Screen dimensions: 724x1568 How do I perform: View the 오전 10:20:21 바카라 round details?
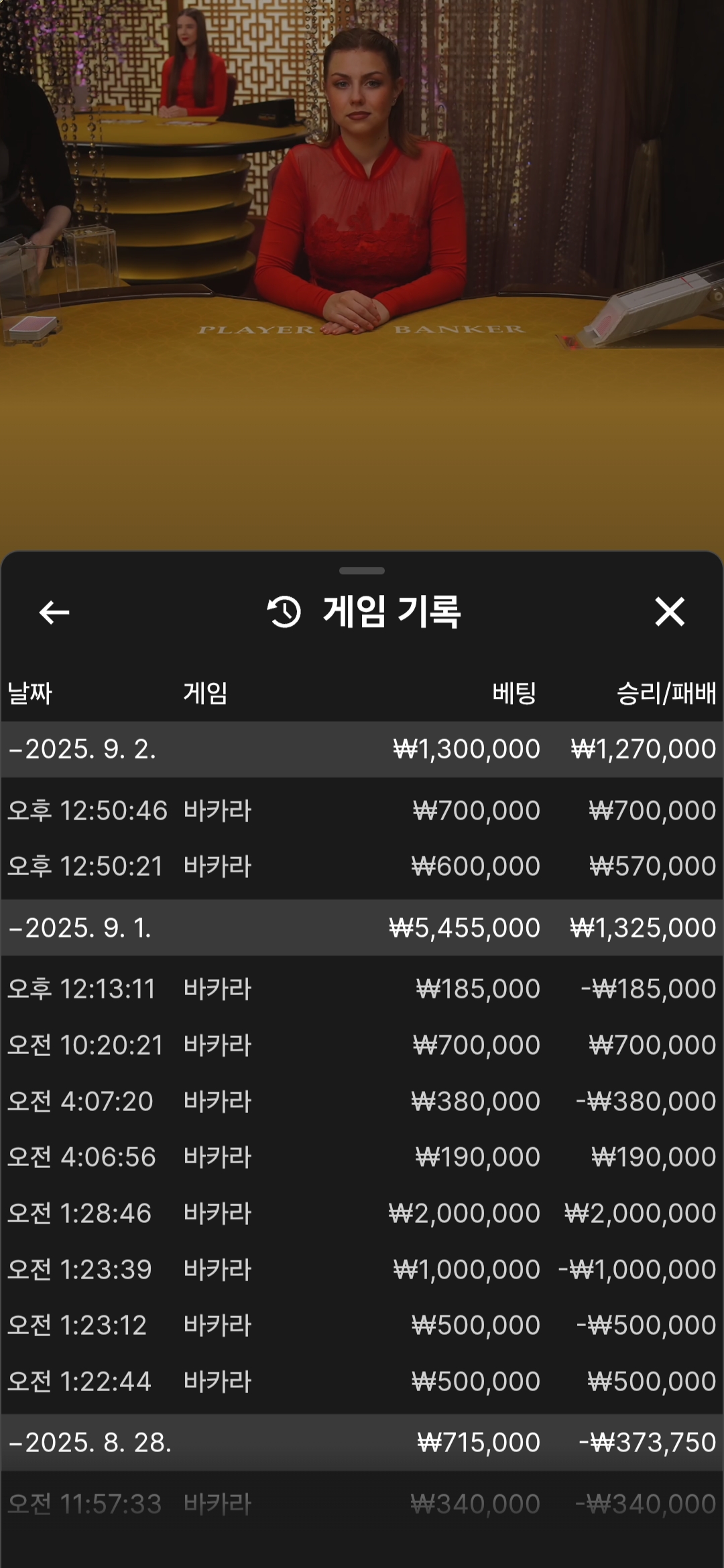[362, 1045]
